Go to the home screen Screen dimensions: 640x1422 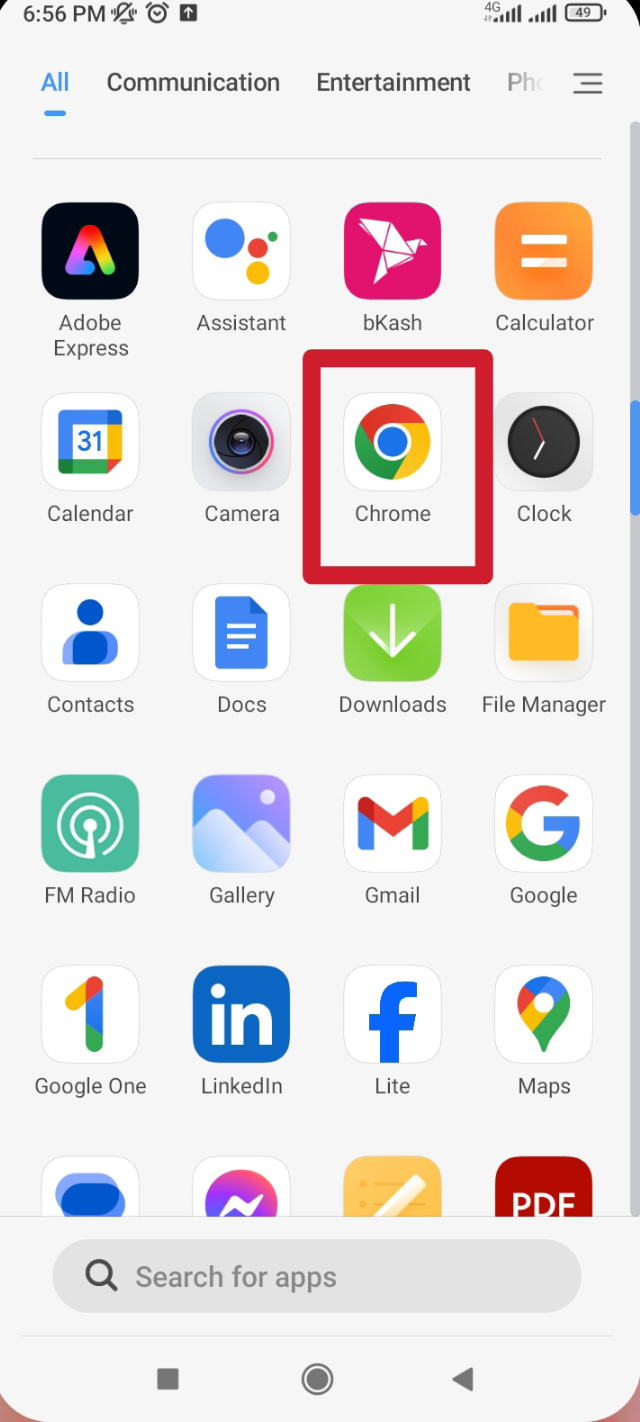pyautogui.click(x=317, y=1380)
